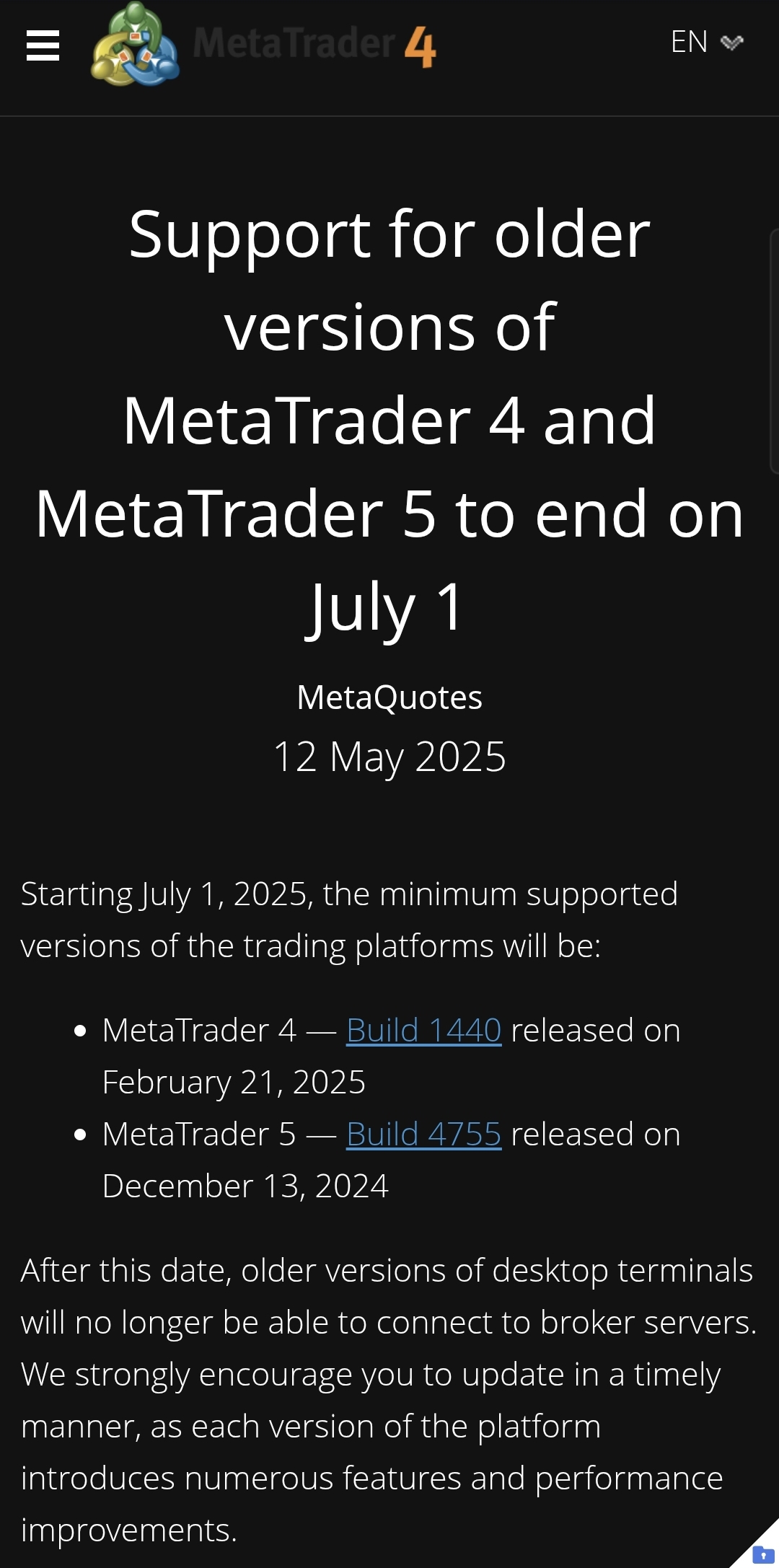Image resolution: width=779 pixels, height=1568 pixels.
Task: Expand the EN language dropdown
Action: [x=706, y=42]
